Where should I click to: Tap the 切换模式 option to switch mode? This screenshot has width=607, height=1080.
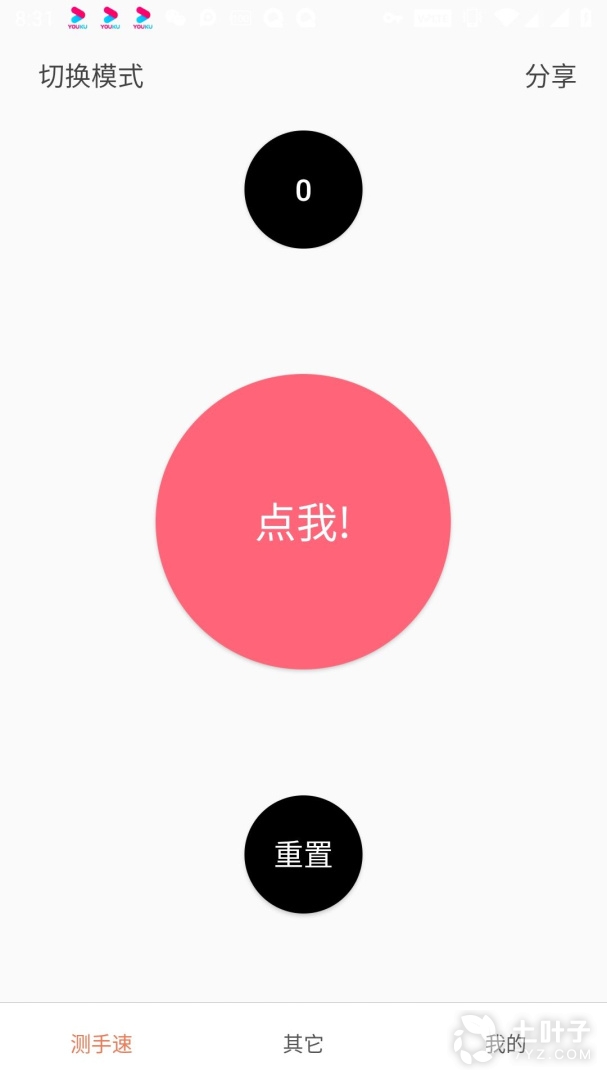[x=91, y=76]
